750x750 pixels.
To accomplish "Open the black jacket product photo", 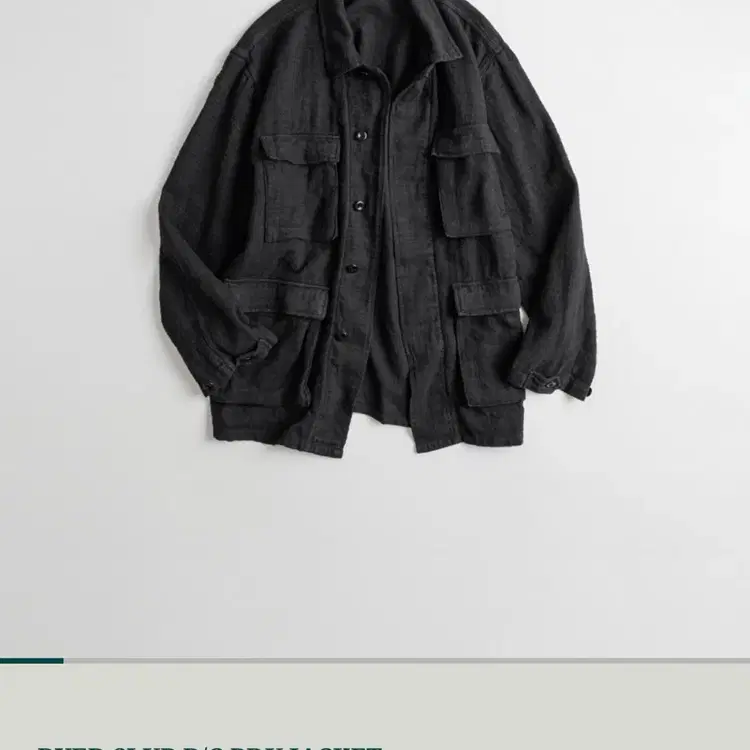I will pos(375,329).
